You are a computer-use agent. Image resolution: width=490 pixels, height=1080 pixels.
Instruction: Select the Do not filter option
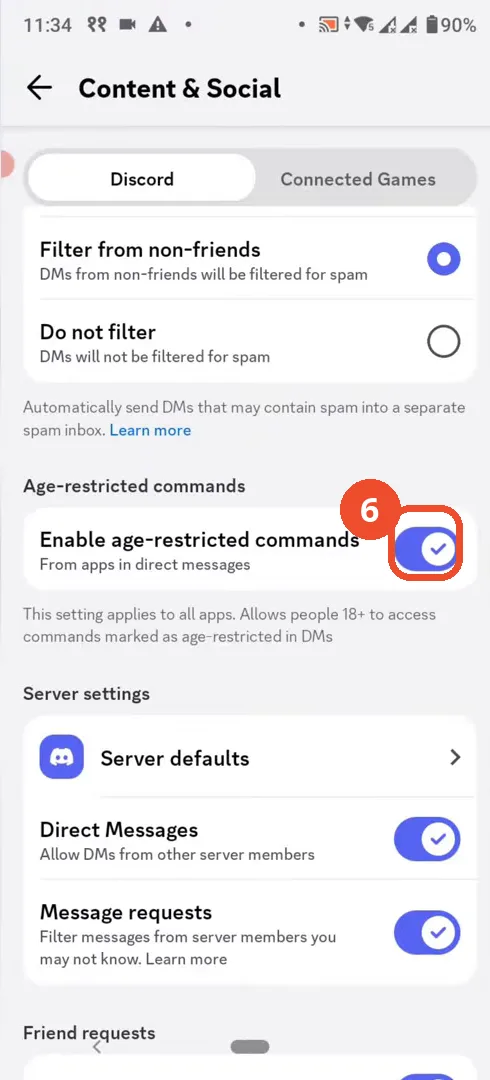(x=250, y=342)
